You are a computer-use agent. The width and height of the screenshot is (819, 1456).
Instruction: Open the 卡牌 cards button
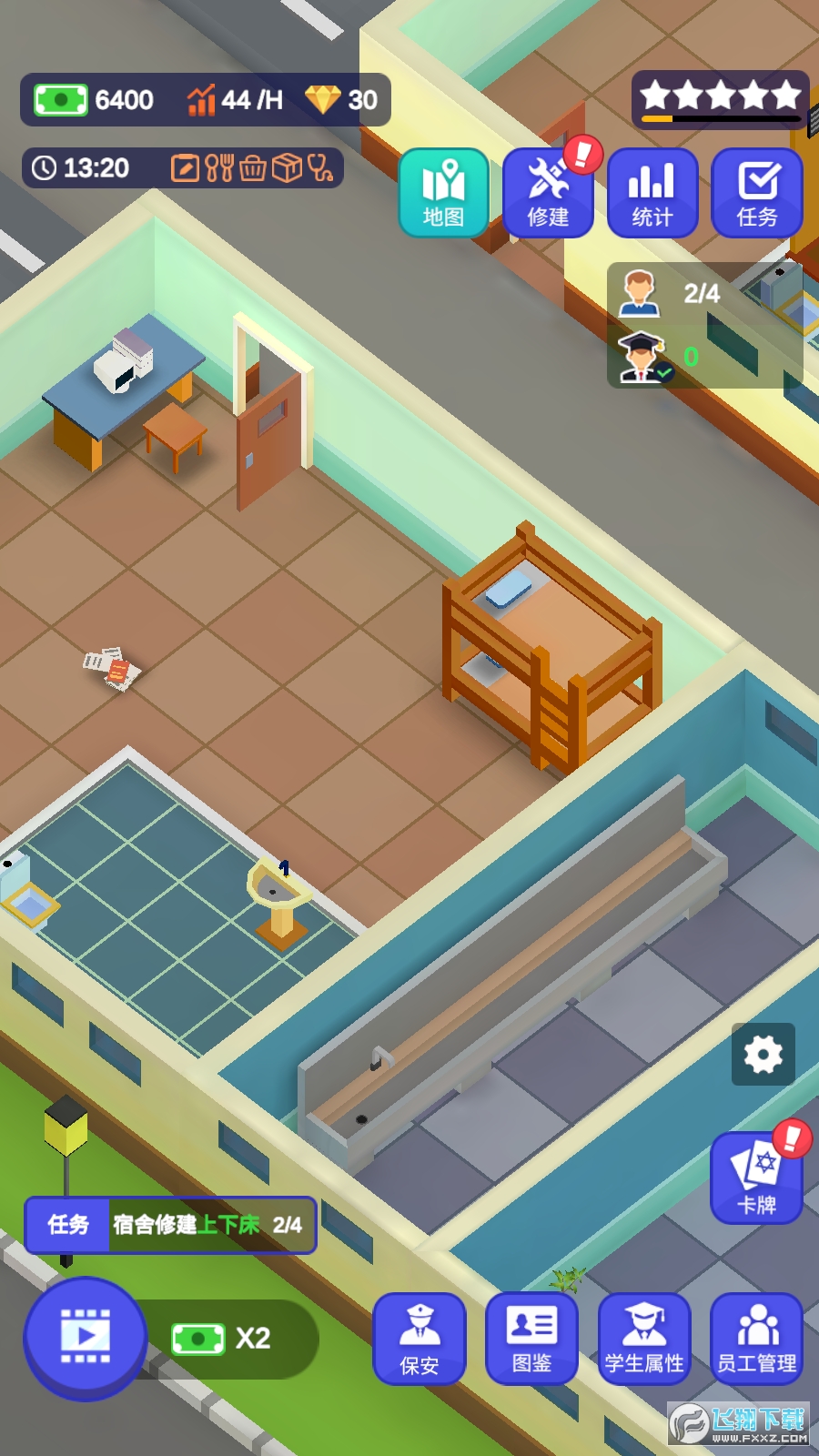point(756,1179)
